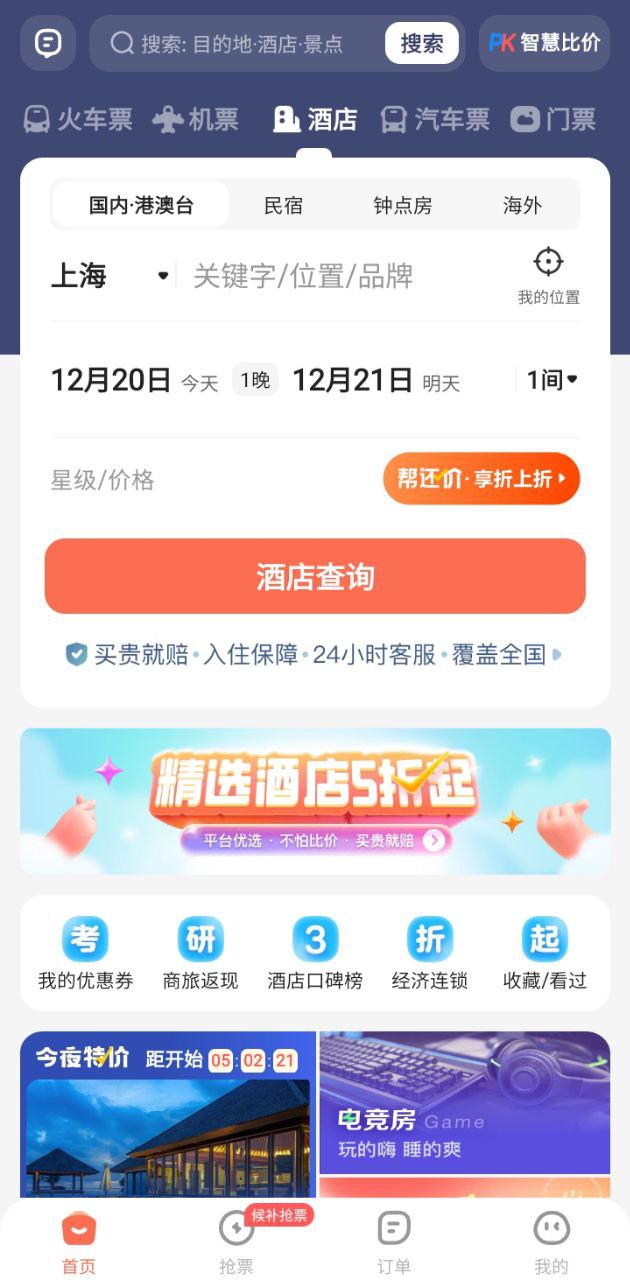Open 我的优惠券 shortcut
This screenshot has height=1280, width=630.
85,954
